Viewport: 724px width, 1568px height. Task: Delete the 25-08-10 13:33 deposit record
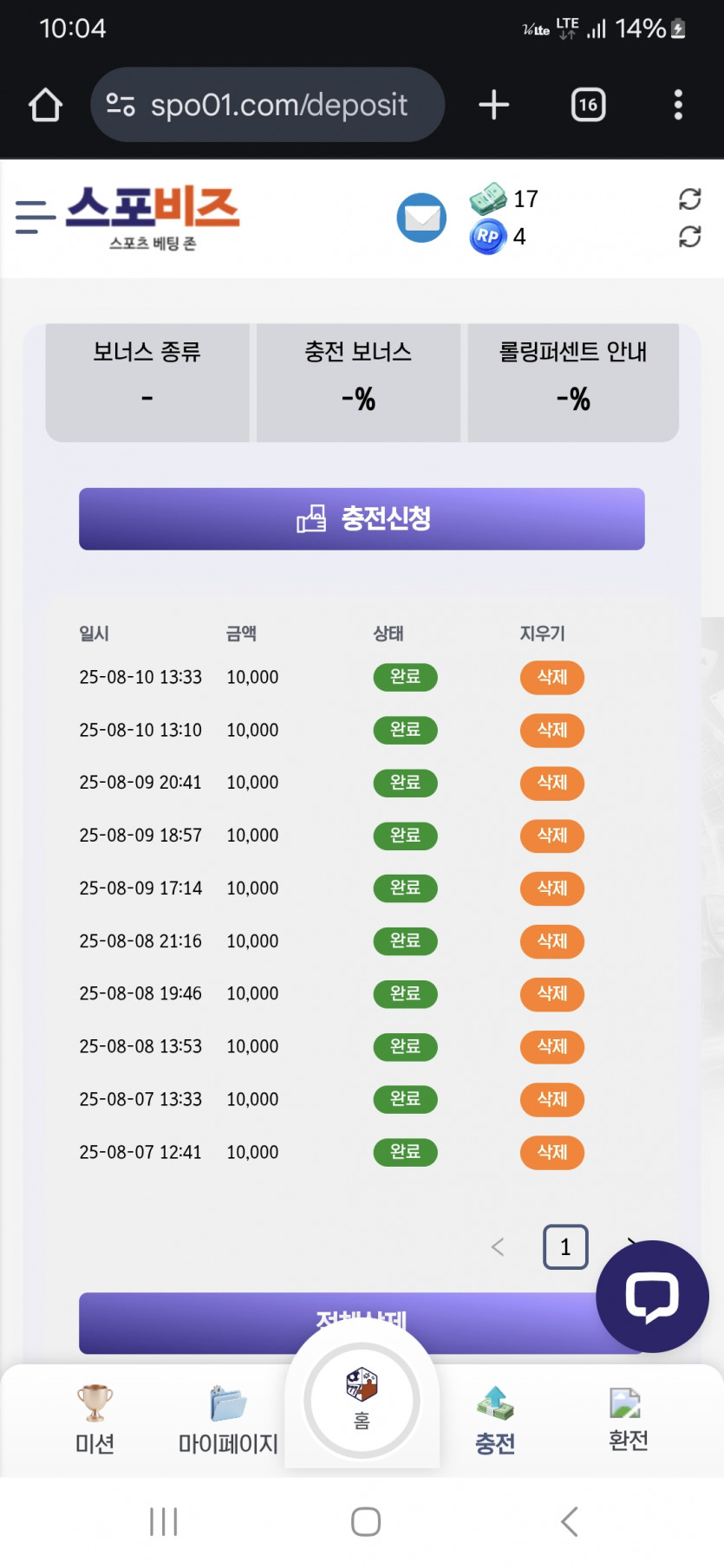[552, 677]
